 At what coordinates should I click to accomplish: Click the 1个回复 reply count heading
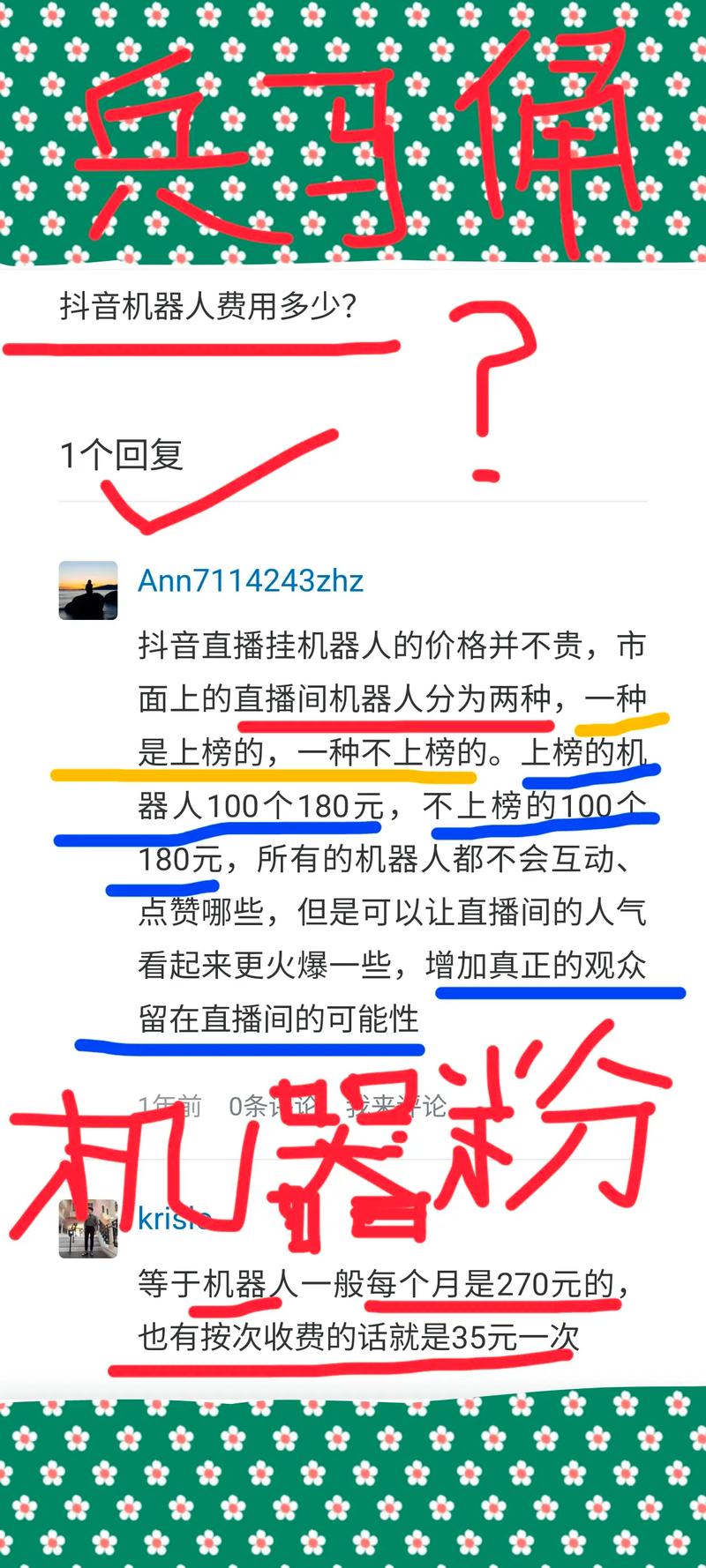coord(124,454)
